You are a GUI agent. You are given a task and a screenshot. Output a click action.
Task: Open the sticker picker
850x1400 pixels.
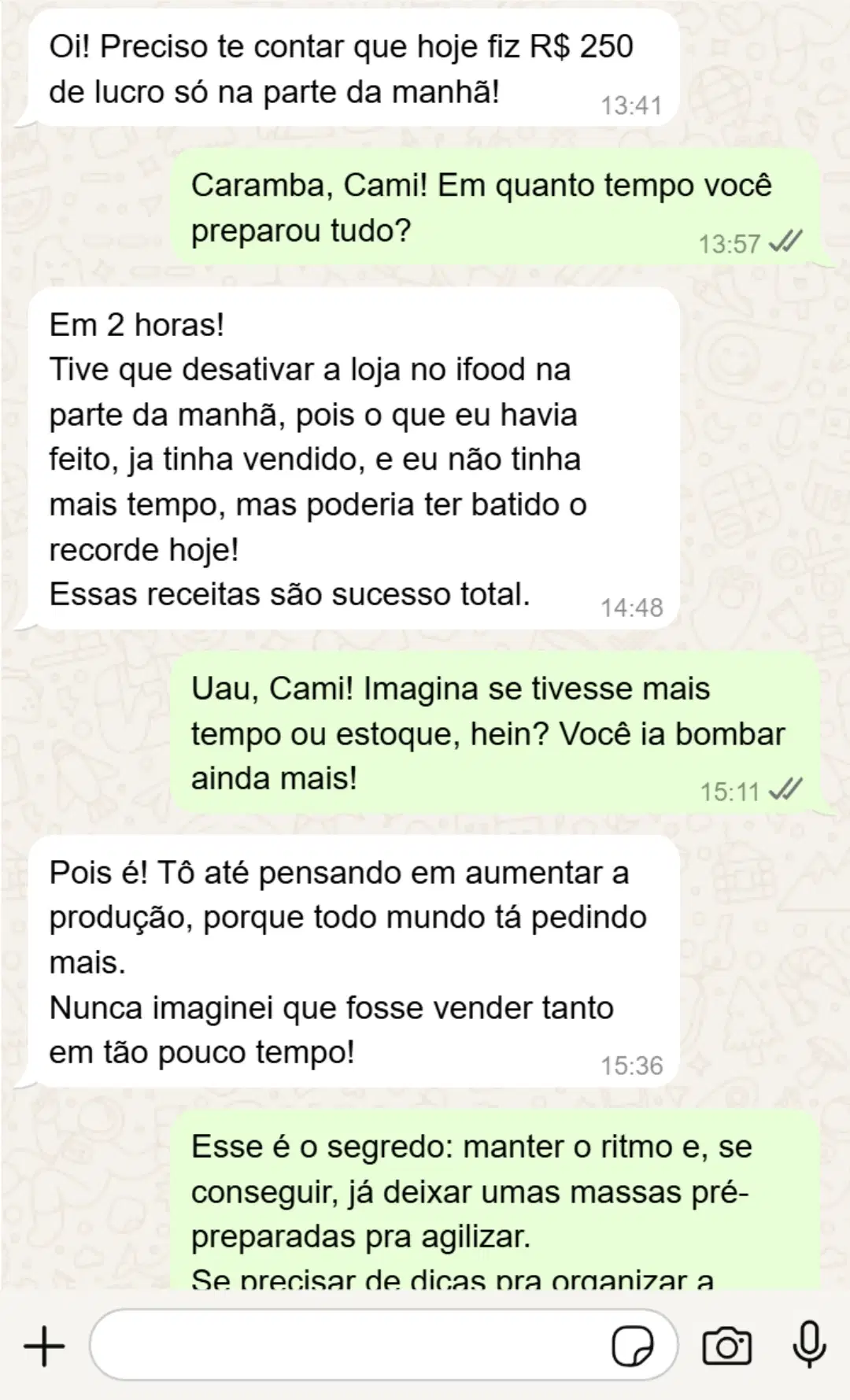[x=632, y=1346]
